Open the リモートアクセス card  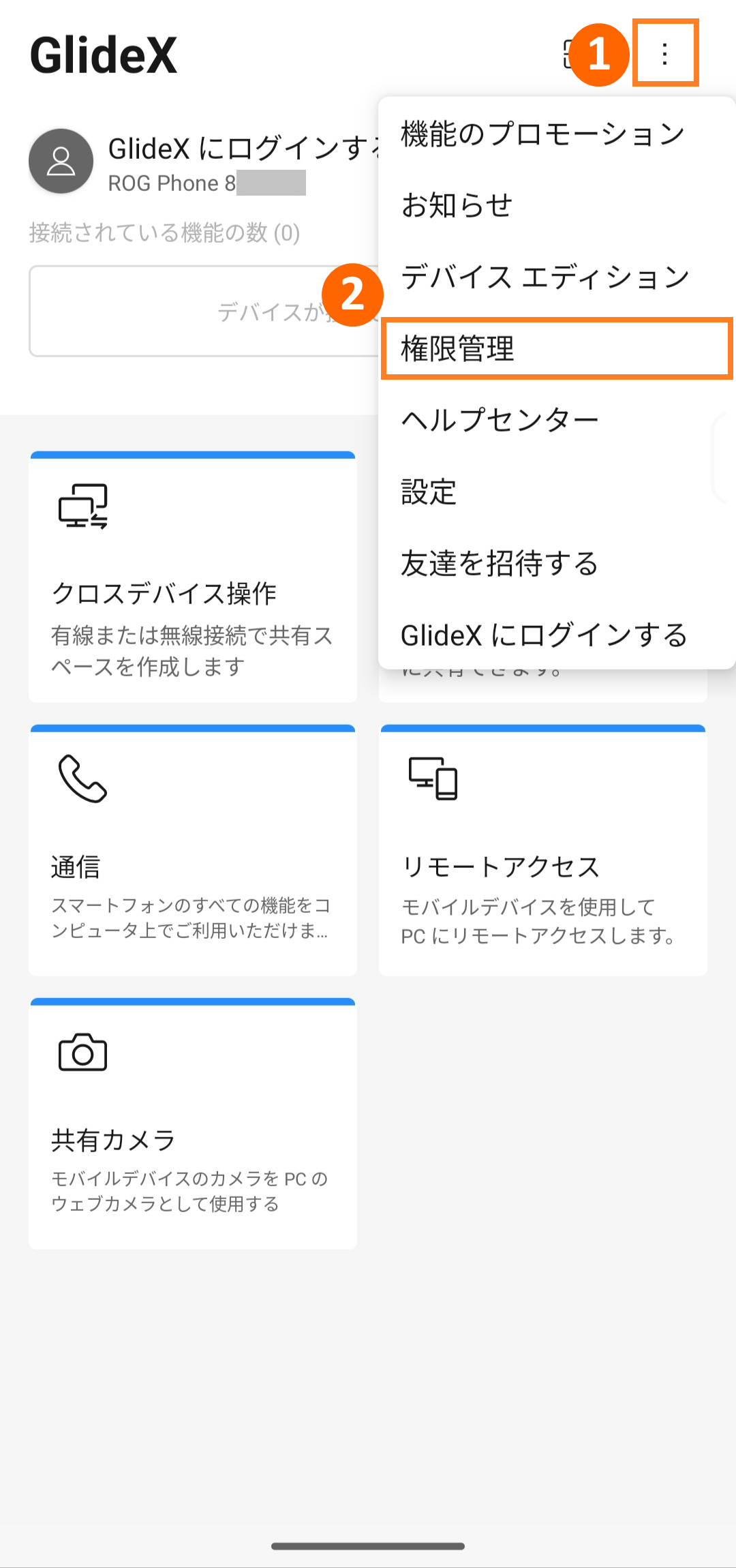point(542,849)
